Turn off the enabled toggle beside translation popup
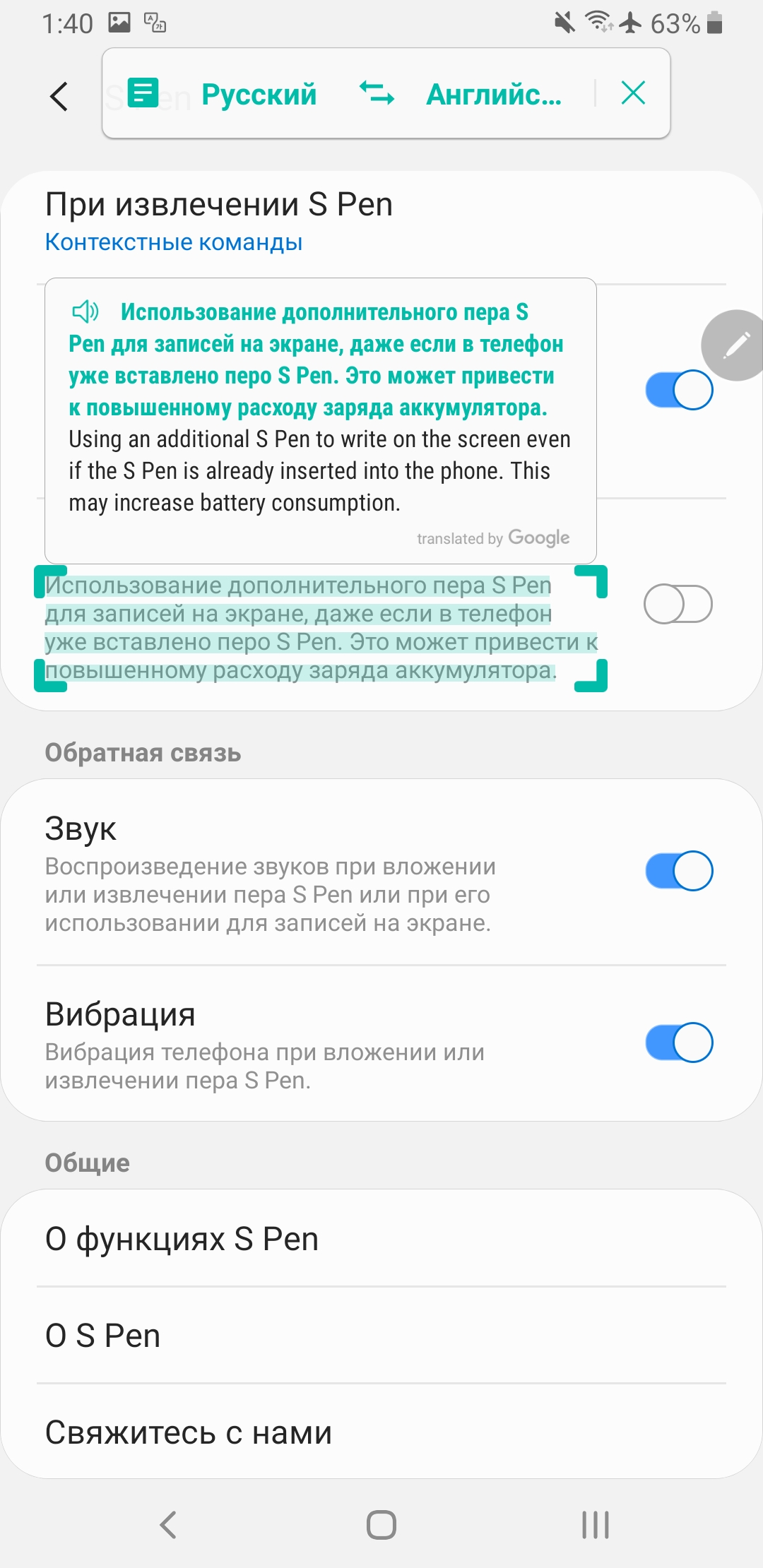 pyautogui.click(x=678, y=390)
